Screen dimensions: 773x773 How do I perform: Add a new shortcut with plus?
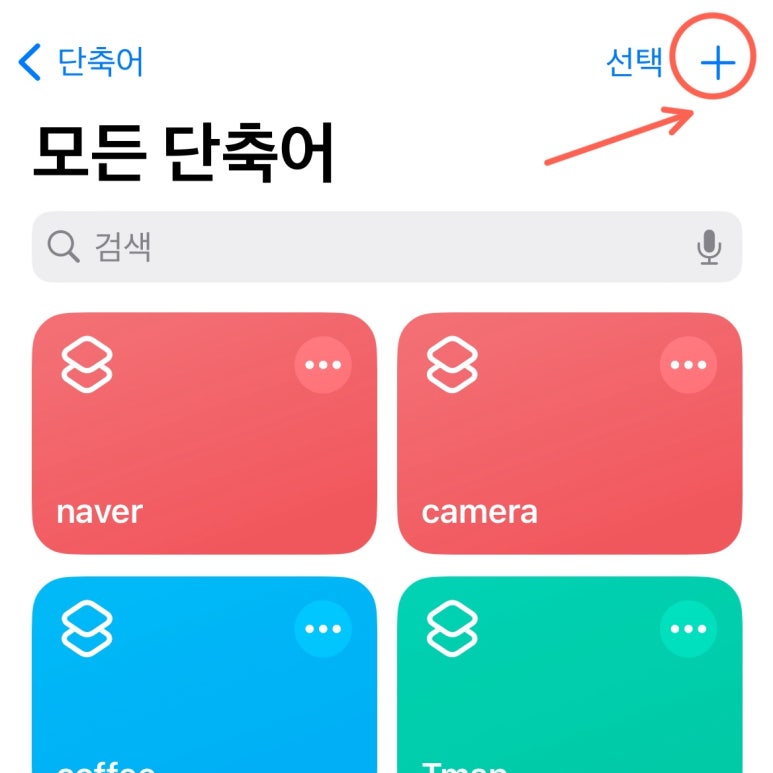point(717,63)
